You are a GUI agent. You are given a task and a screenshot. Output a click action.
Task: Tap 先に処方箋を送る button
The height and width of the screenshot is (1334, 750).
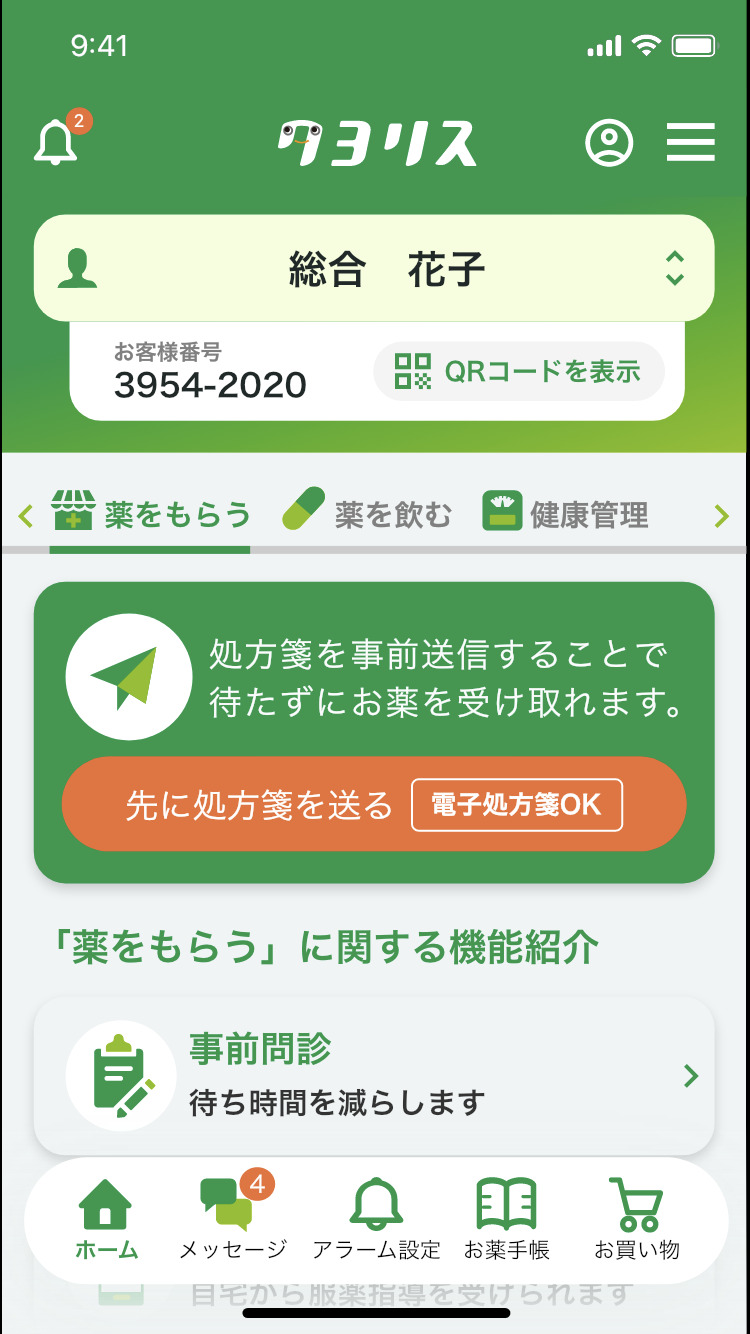pyautogui.click(x=374, y=805)
